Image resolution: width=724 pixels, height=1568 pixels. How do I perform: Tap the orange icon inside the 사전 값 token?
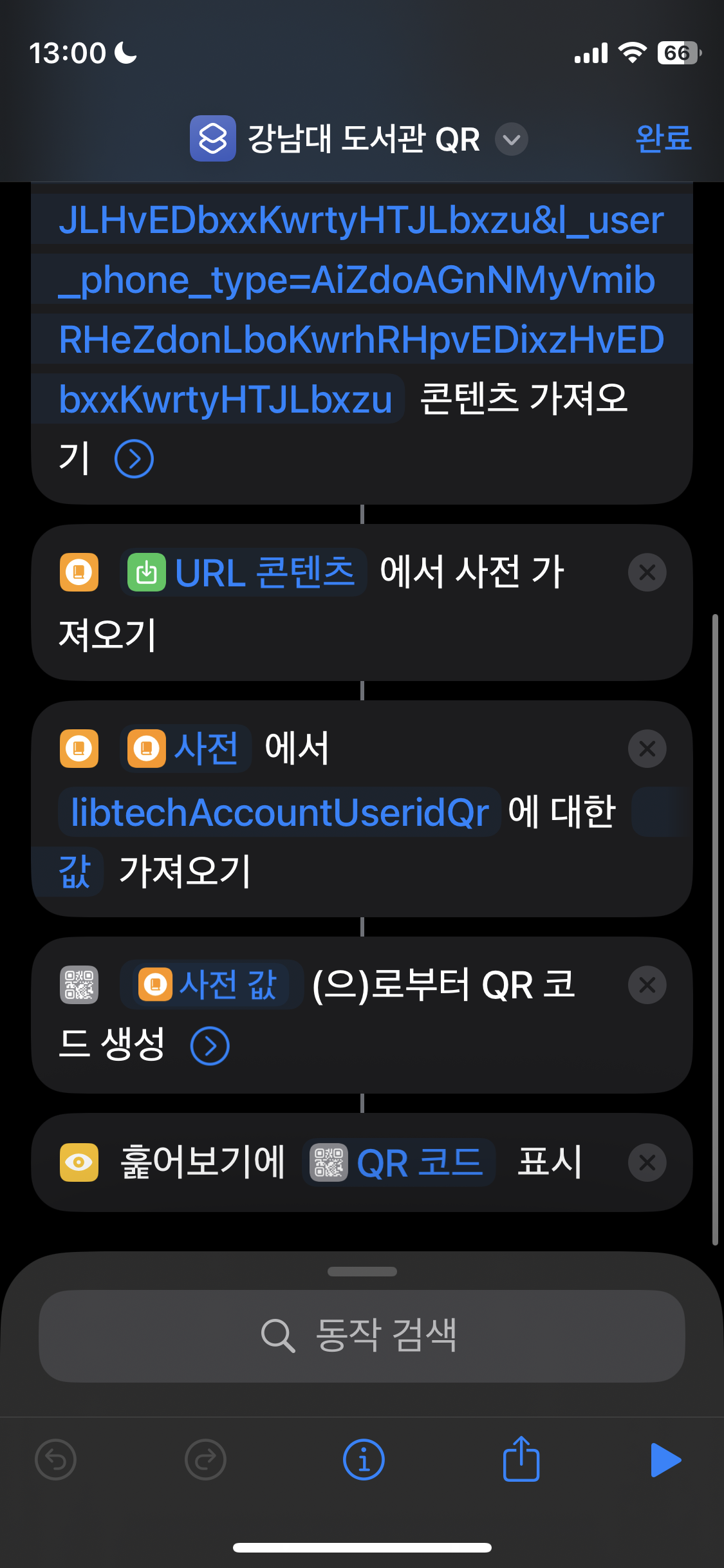click(154, 984)
